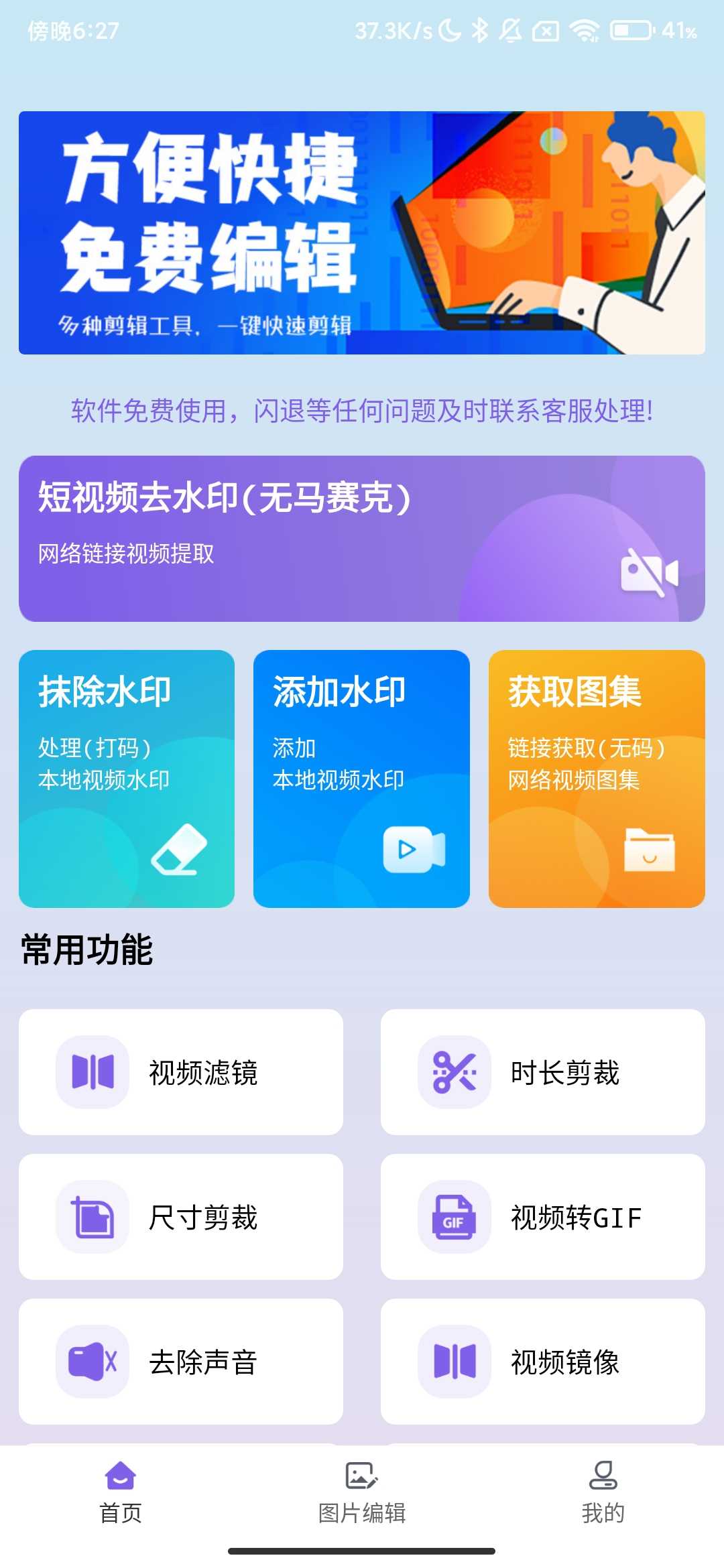The height and width of the screenshot is (1568, 724).
Task: Go to the 首页 tab
Action: 121,1493
